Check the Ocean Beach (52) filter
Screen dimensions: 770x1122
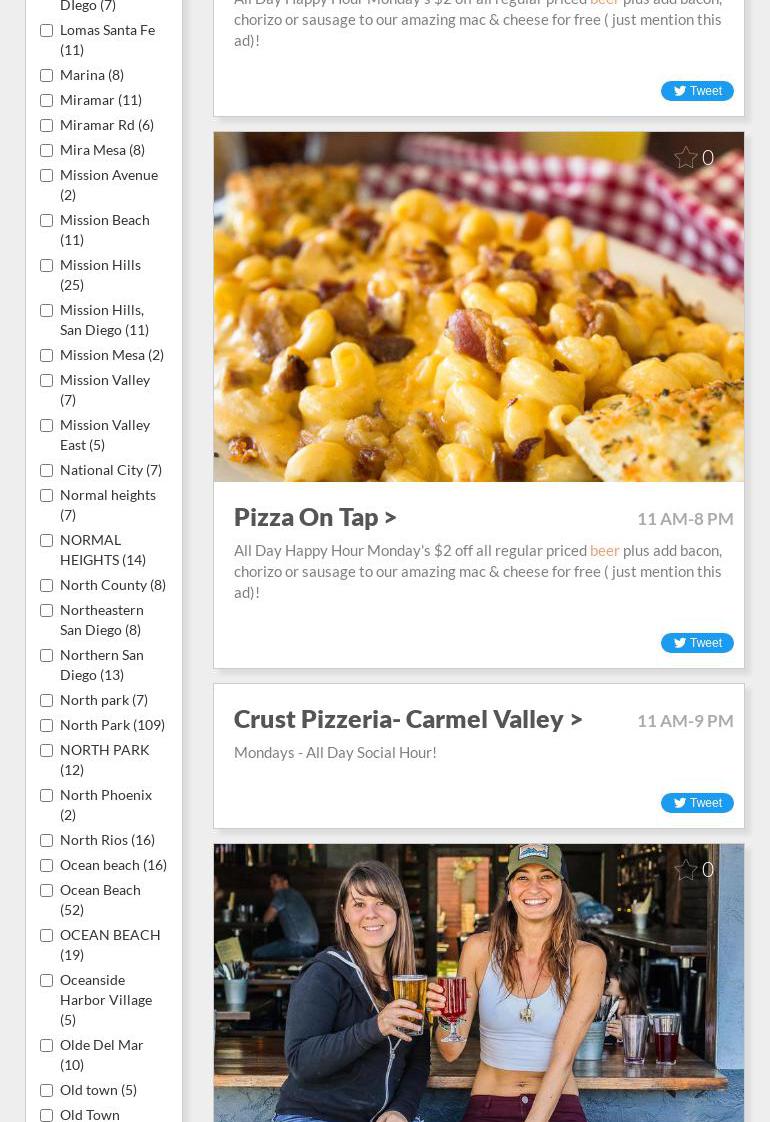point(47,890)
